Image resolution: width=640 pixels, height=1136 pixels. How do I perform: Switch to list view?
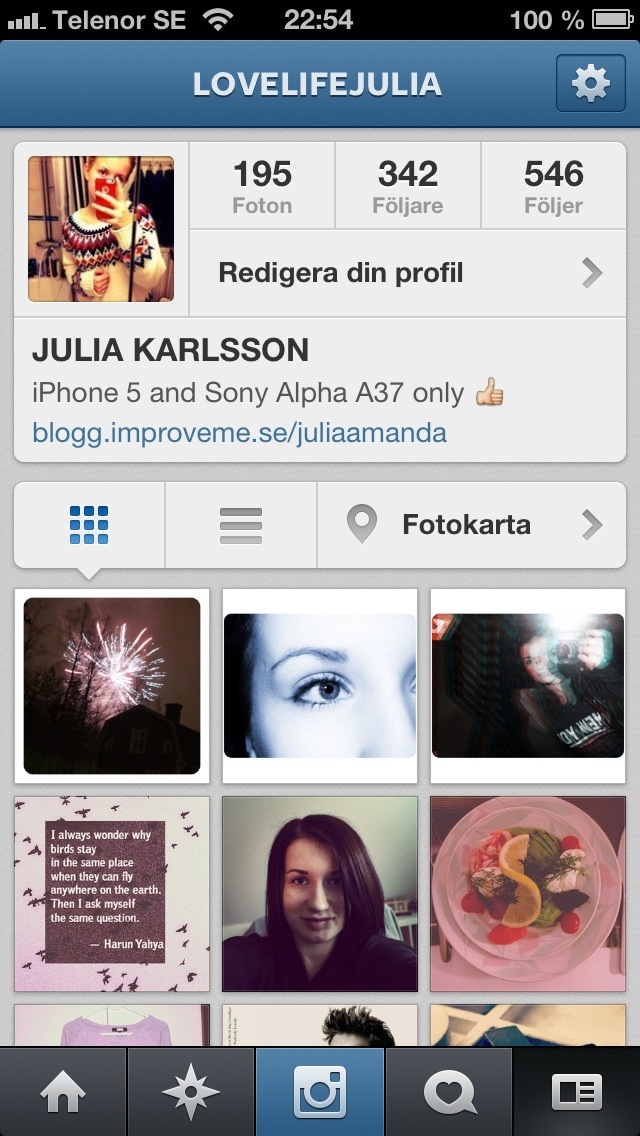coord(241,525)
